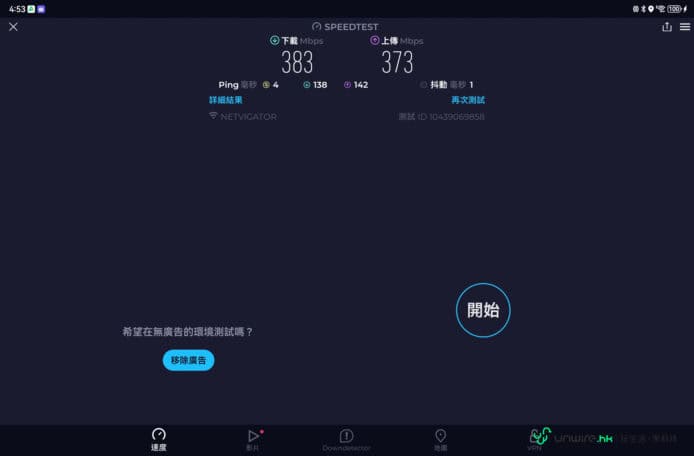
Task: Open the 詳細結果 detailed results link
Action: (225, 100)
